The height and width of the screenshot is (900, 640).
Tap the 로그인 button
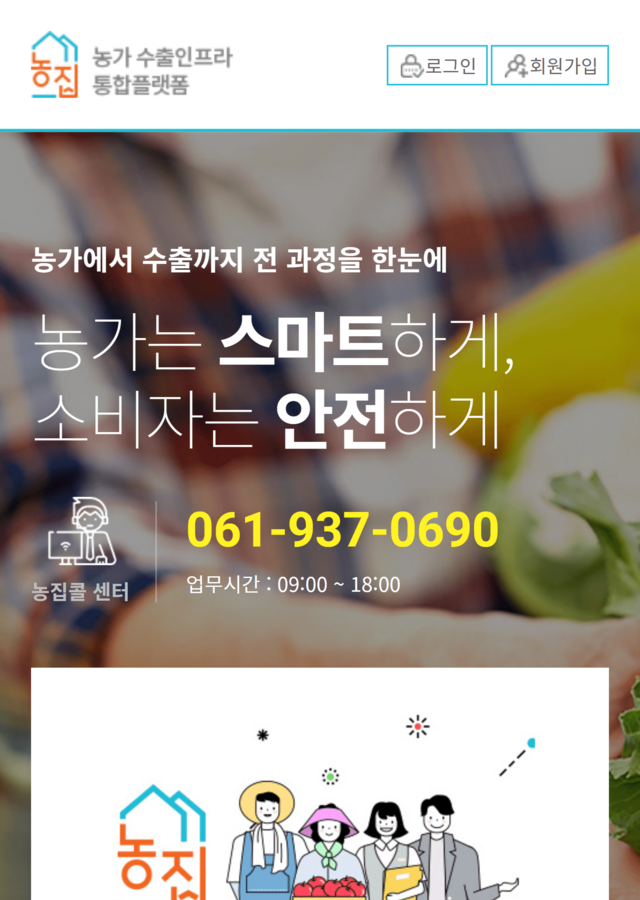(437, 66)
